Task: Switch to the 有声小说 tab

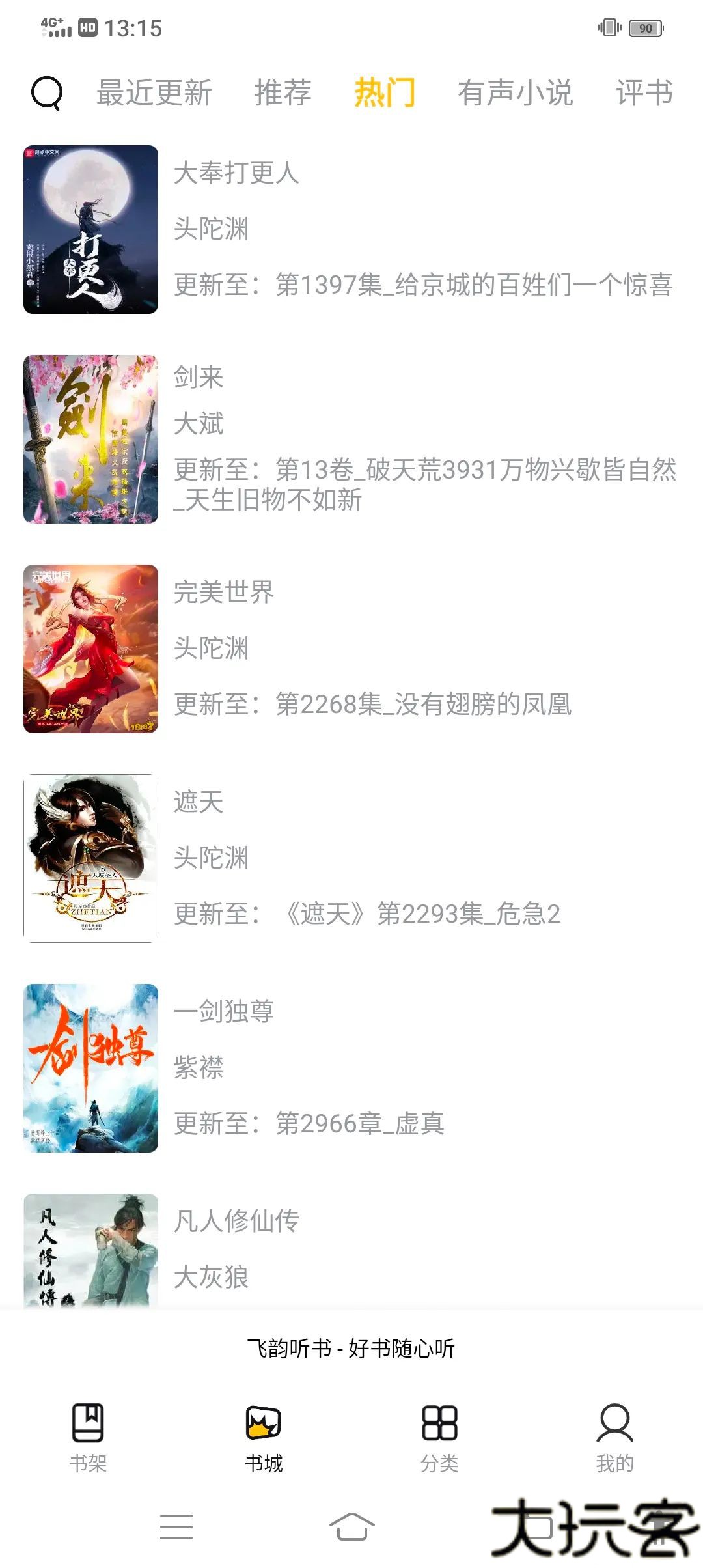Action: [x=516, y=94]
